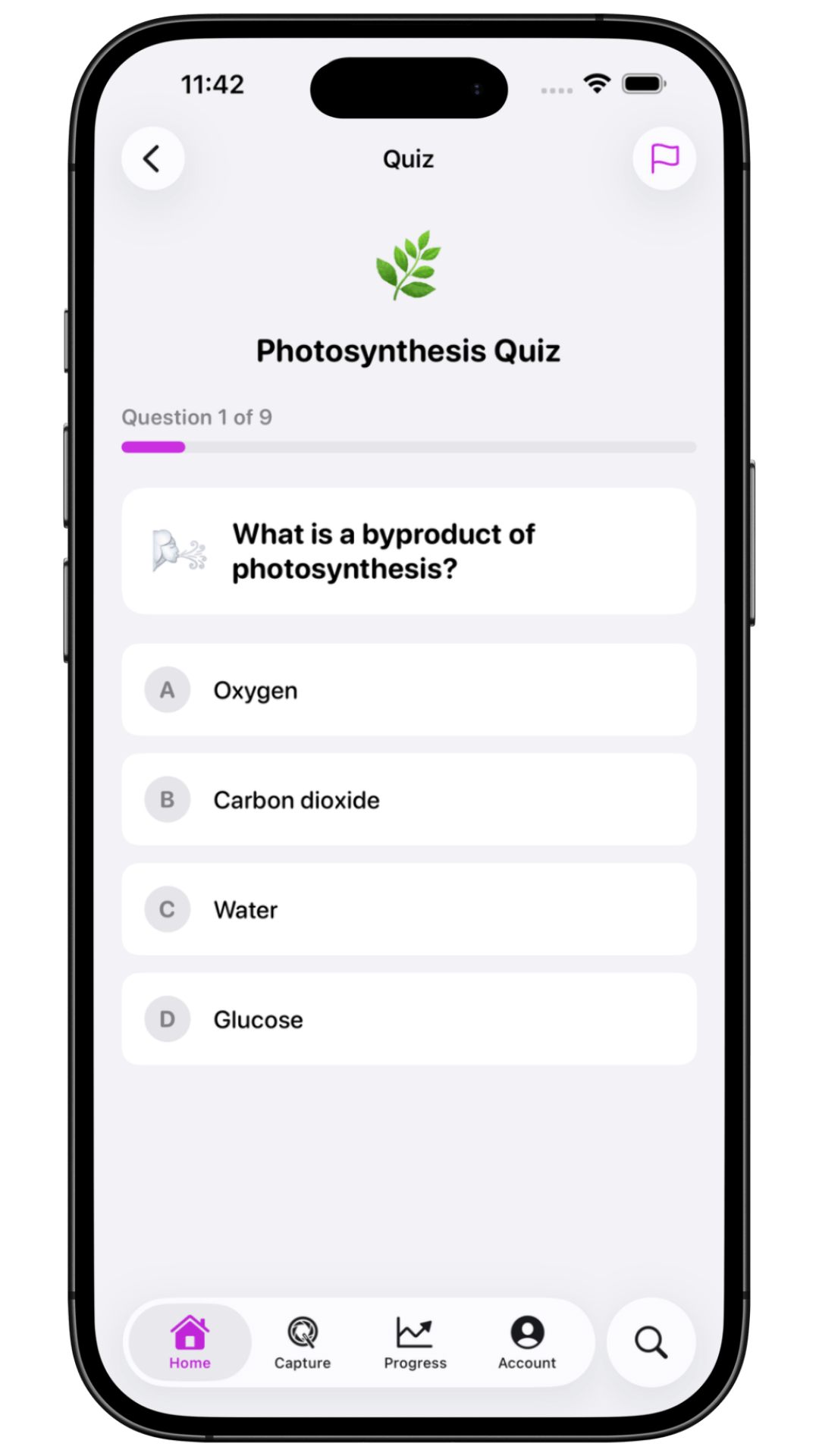This screenshot has height=1456, width=819.
Task: Tap the Photosynthesis Quiz title
Action: coord(409,350)
